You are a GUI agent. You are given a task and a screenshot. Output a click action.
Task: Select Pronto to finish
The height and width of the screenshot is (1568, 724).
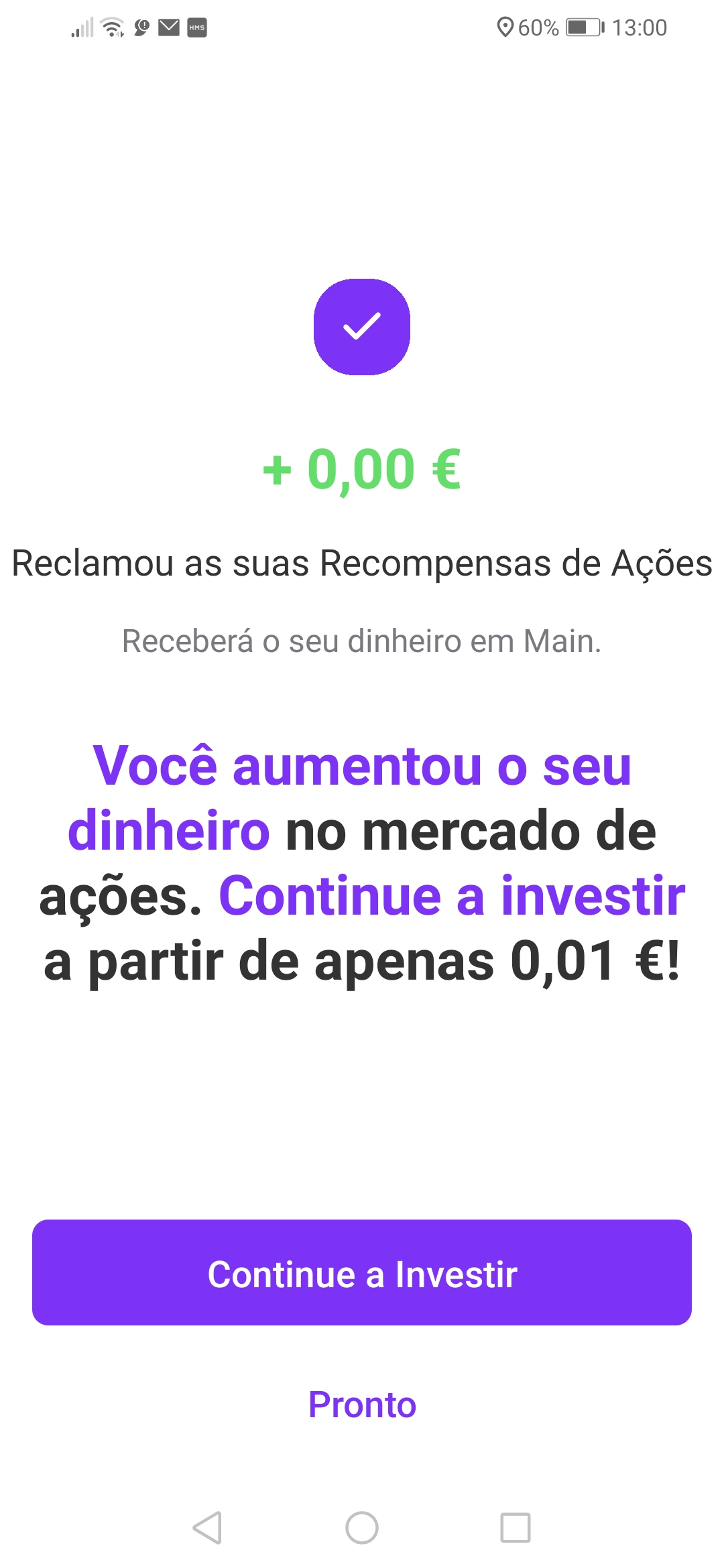coord(362,1405)
